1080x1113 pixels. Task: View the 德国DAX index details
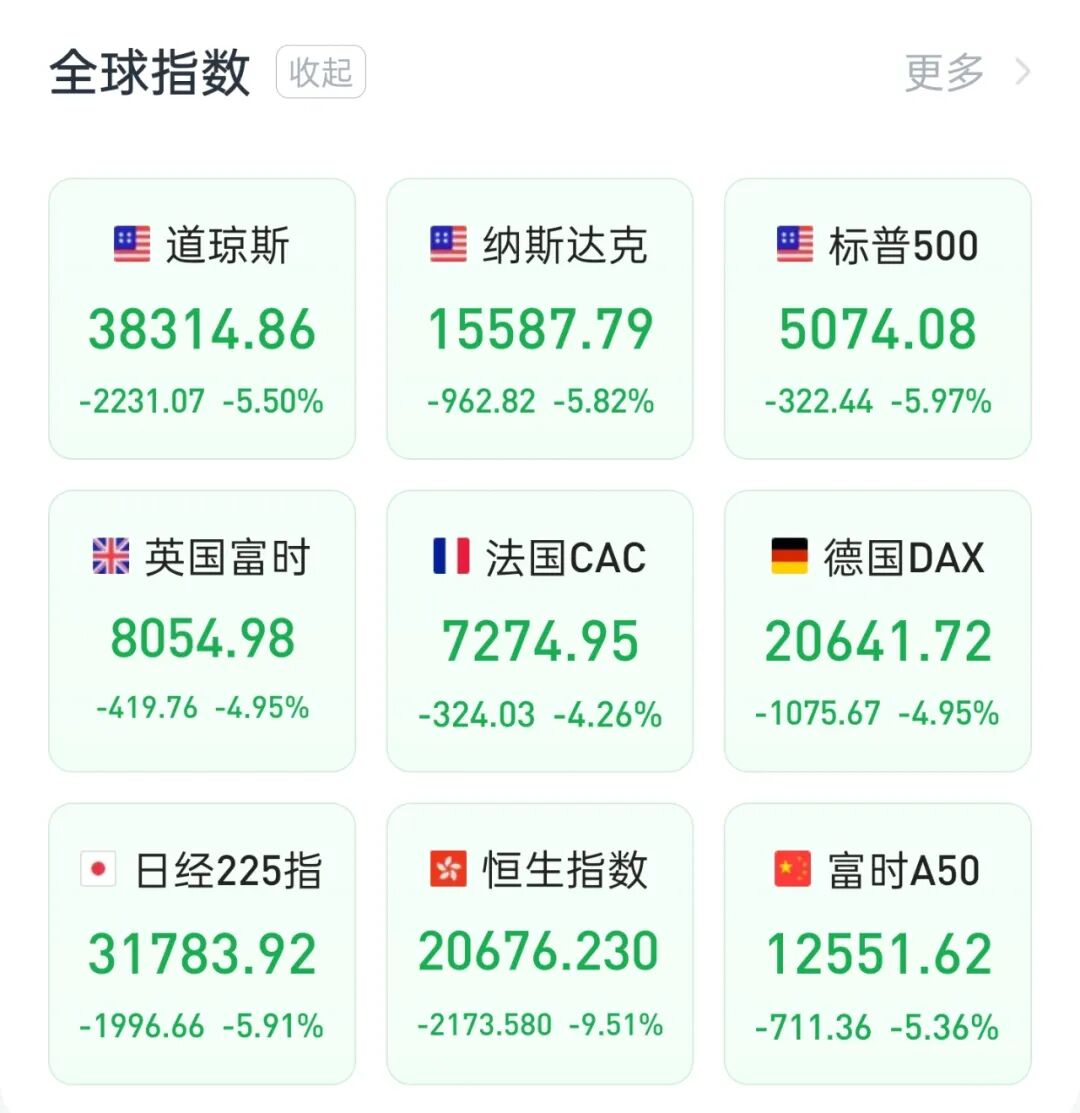pos(878,631)
